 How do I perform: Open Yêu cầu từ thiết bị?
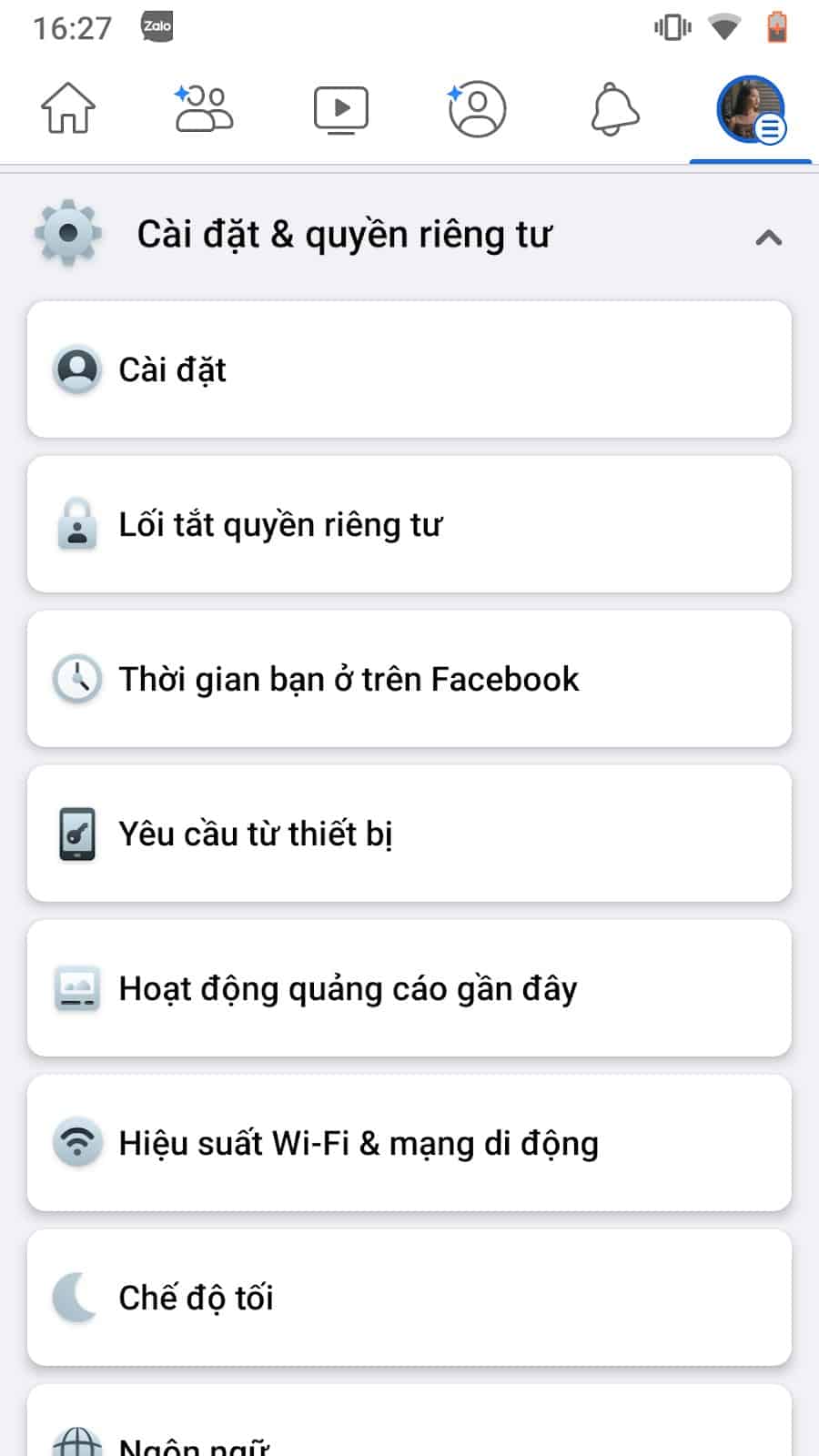[409, 834]
